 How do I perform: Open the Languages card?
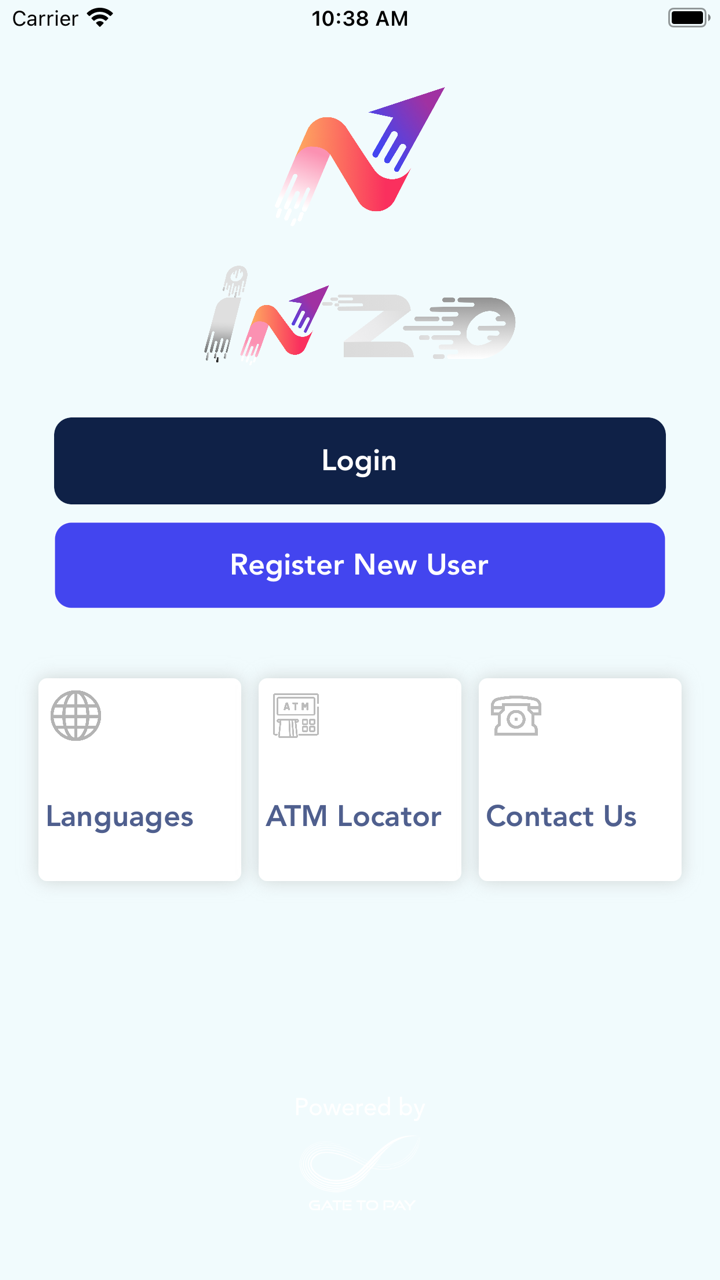[x=140, y=780]
